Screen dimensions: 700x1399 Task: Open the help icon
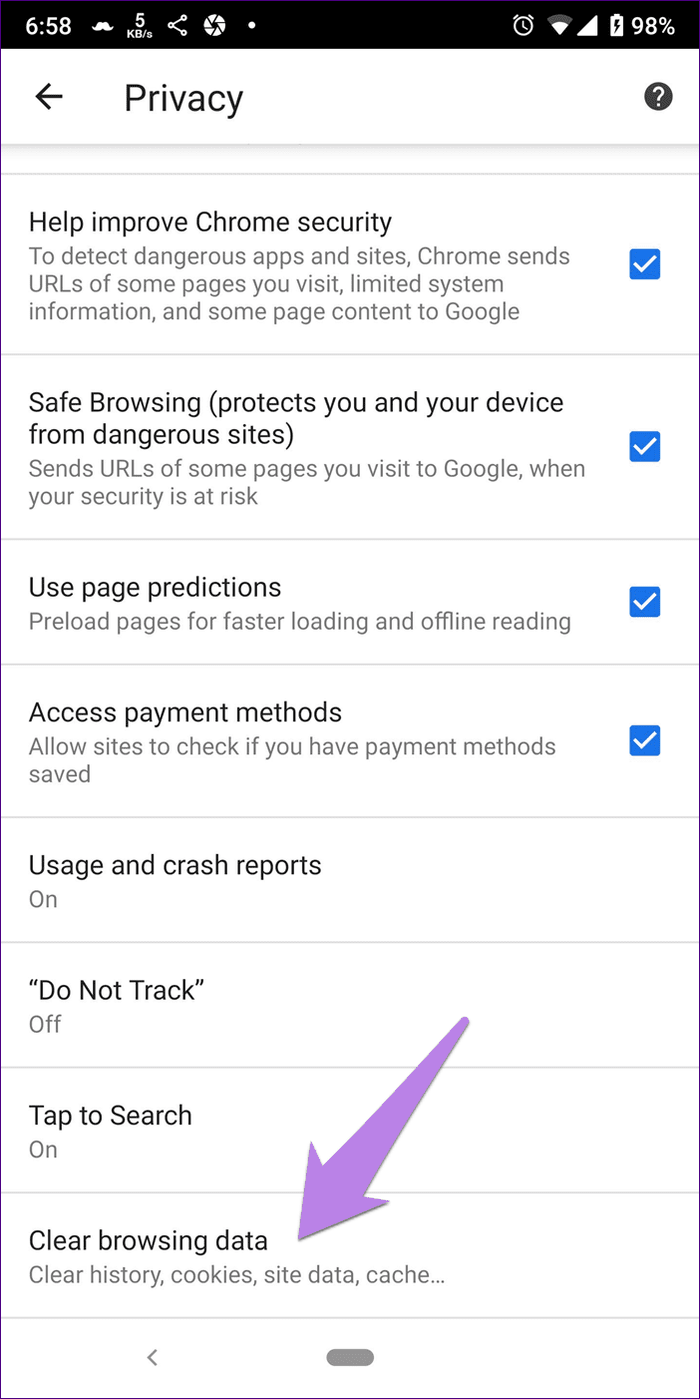(x=657, y=97)
